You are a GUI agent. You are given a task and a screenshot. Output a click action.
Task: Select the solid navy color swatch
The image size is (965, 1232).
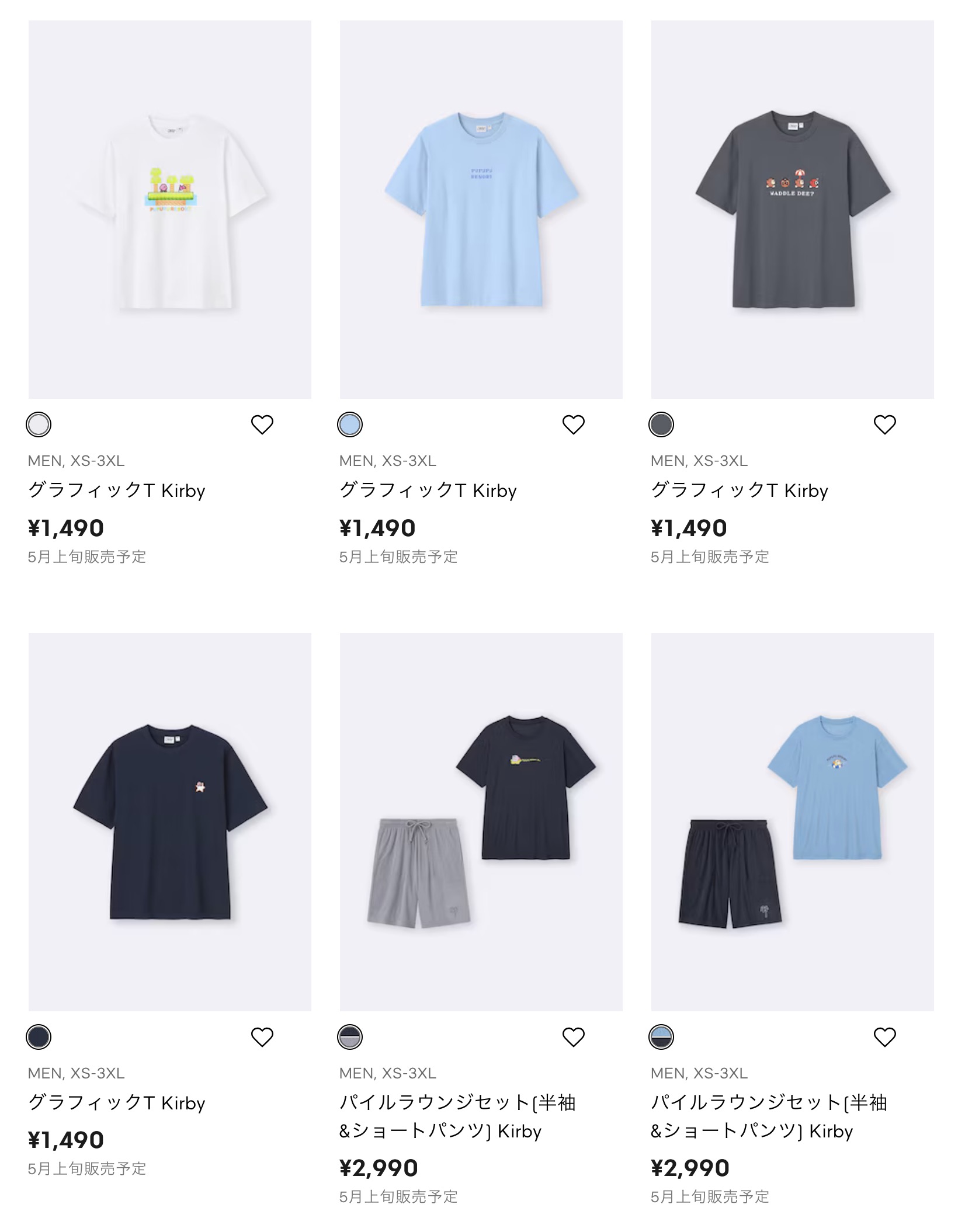39,1037
